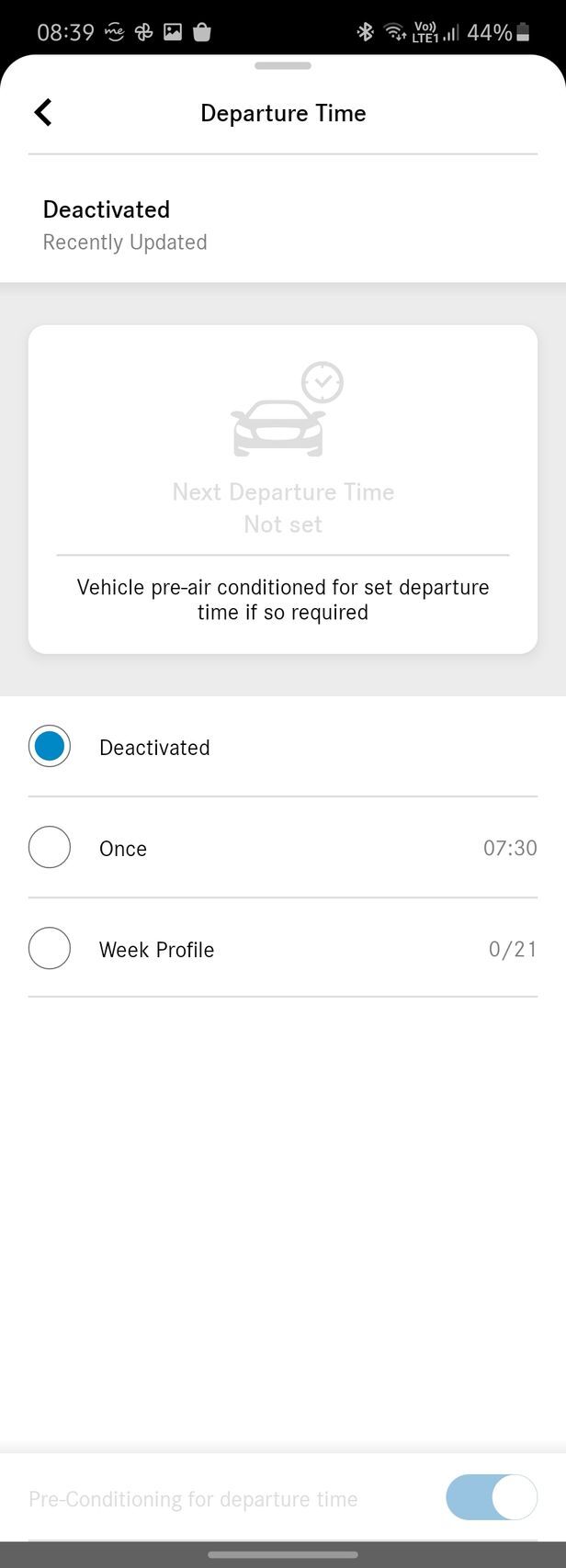This screenshot has height=1568, width=566.
Task: Toggle Pre-Conditioning for departure time
Action: coord(491,1499)
